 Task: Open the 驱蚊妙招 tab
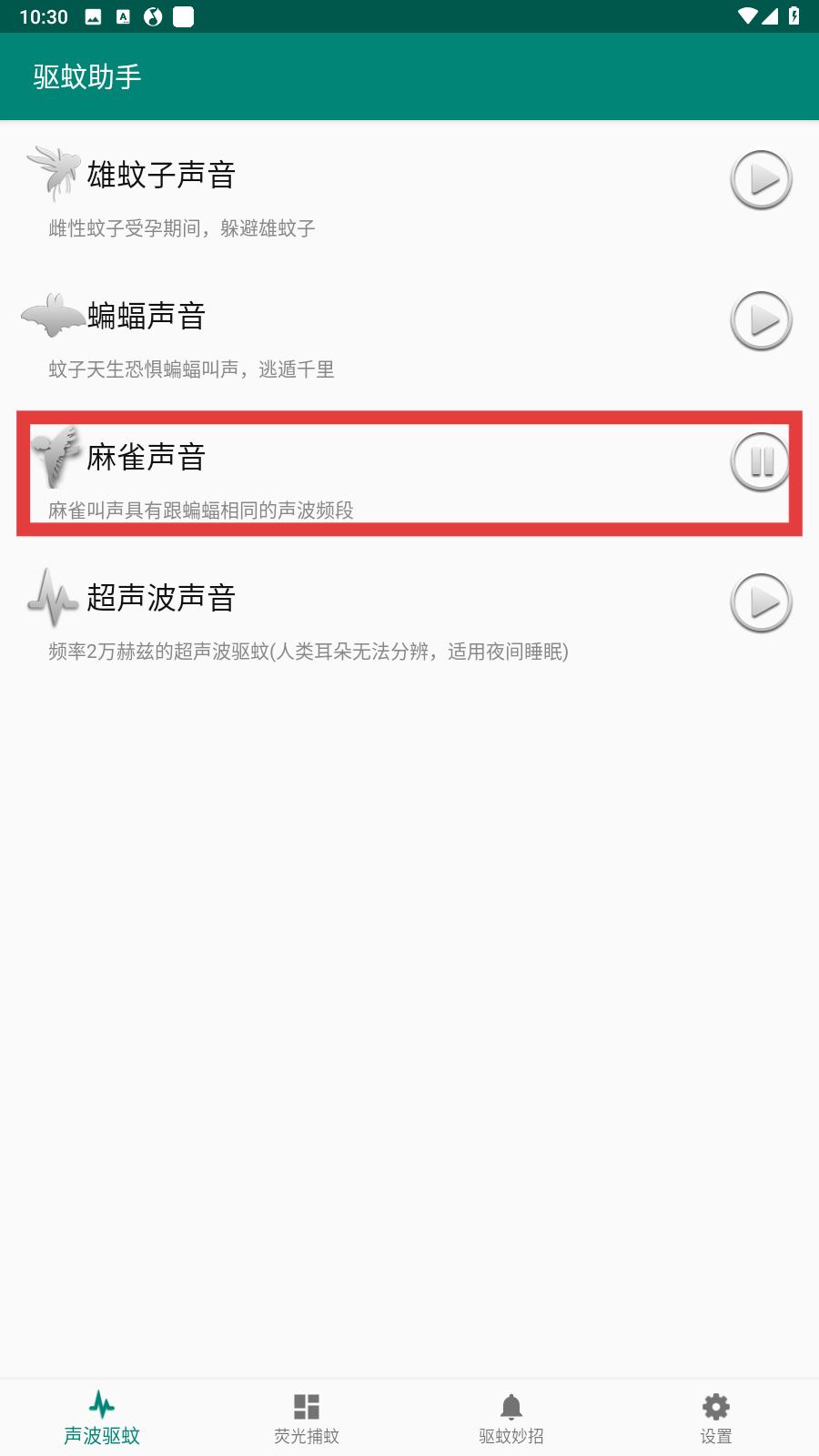pos(511,1418)
